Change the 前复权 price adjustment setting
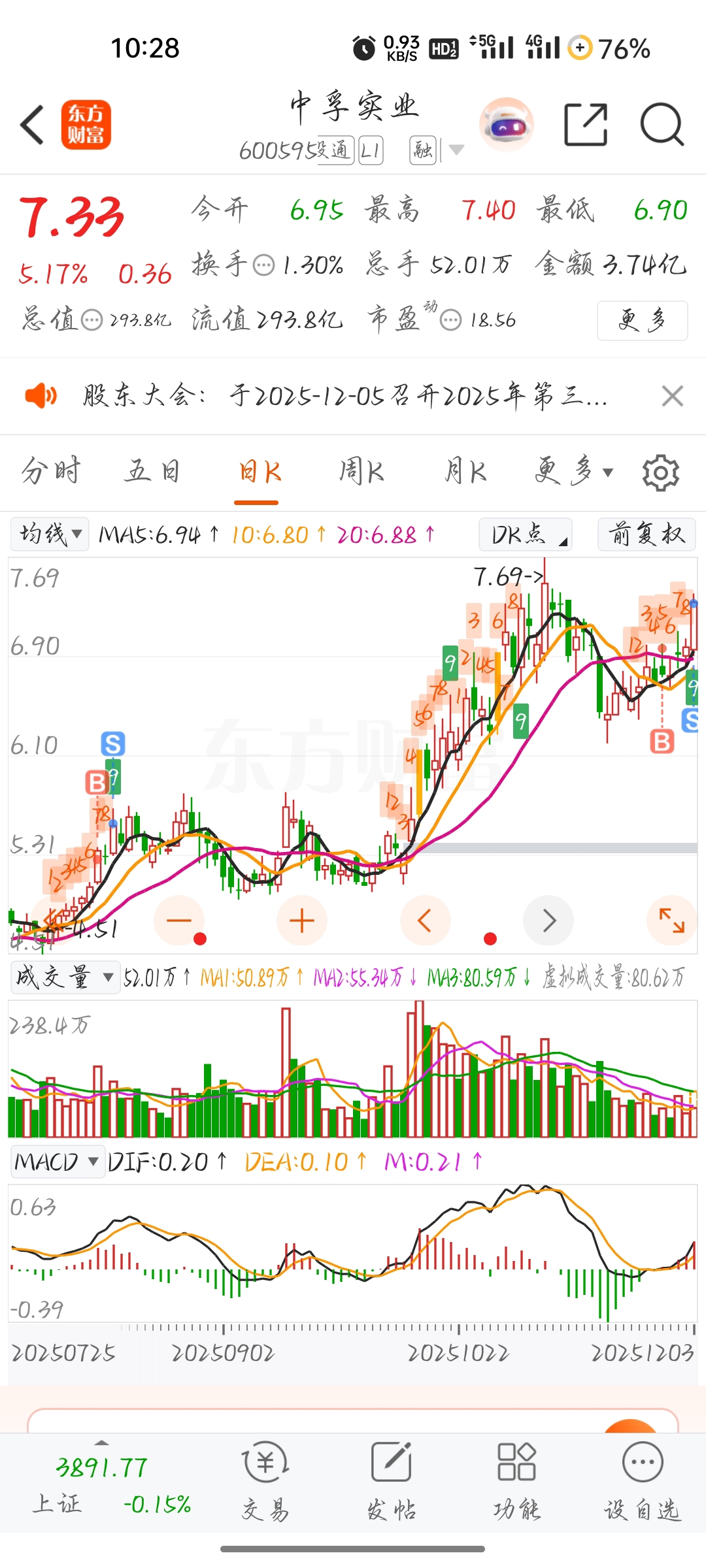Image resolution: width=706 pixels, height=1568 pixels. [x=646, y=535]
